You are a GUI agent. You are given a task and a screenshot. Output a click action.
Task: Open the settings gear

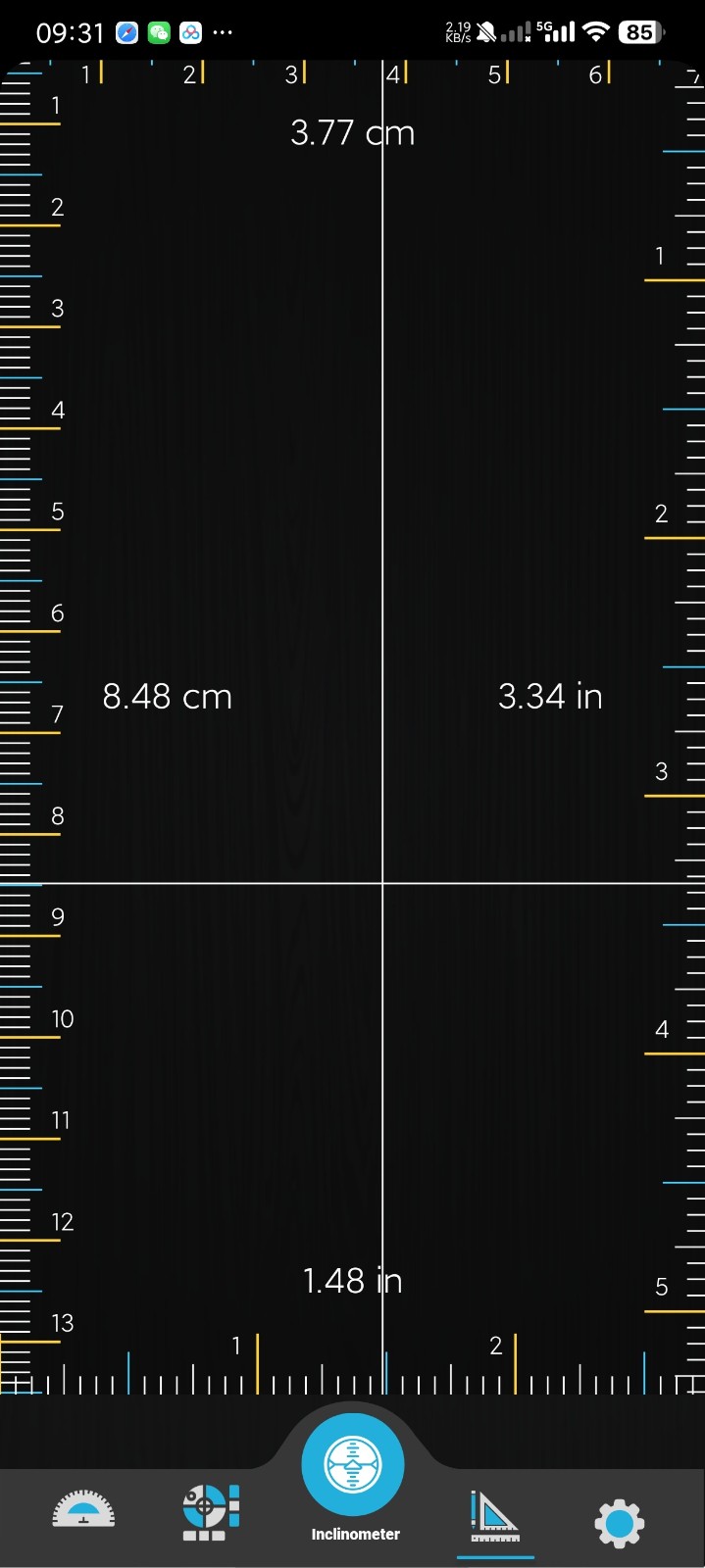[x=619, y=1523]
